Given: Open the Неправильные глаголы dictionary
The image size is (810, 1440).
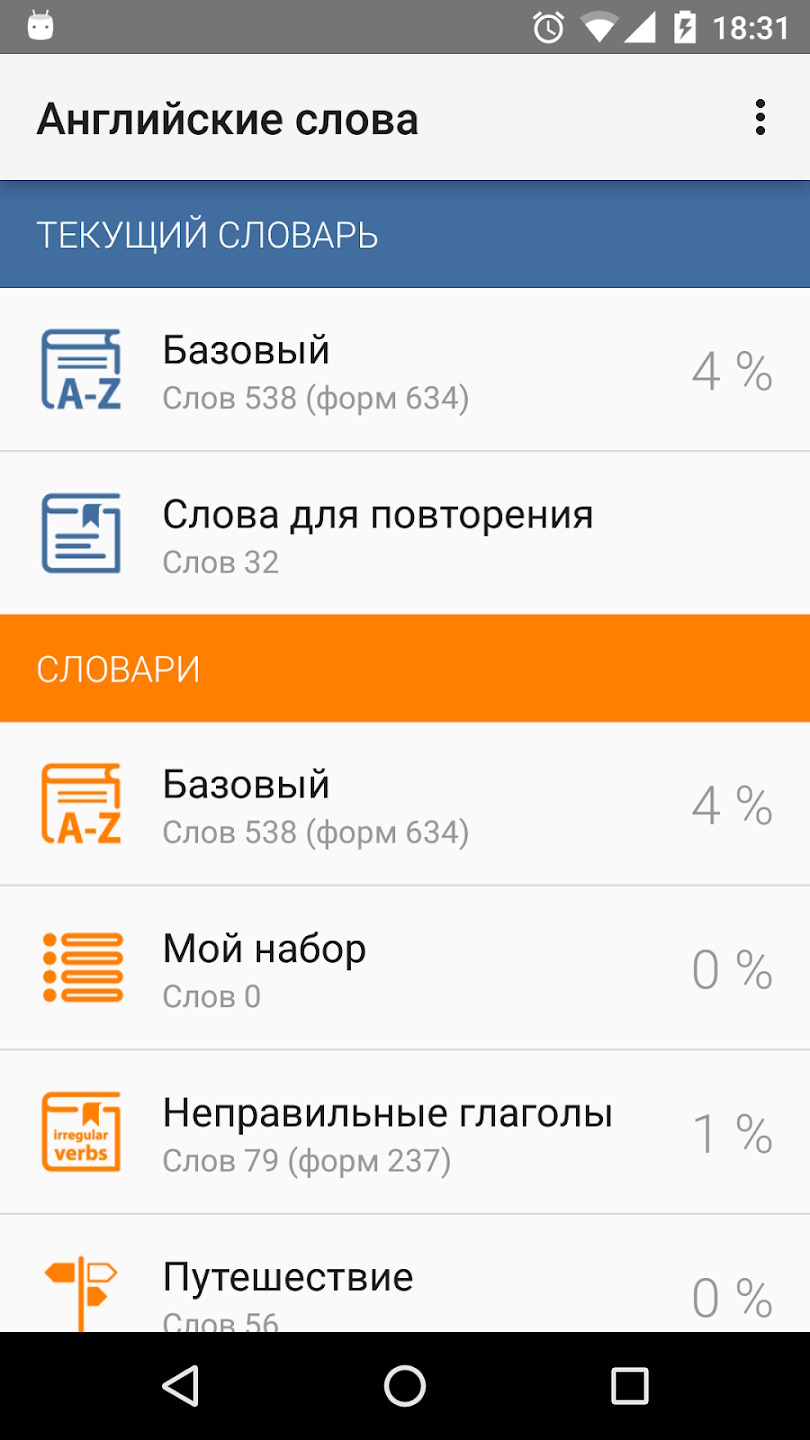Looking at the screenshot, I should point(405,1132).
